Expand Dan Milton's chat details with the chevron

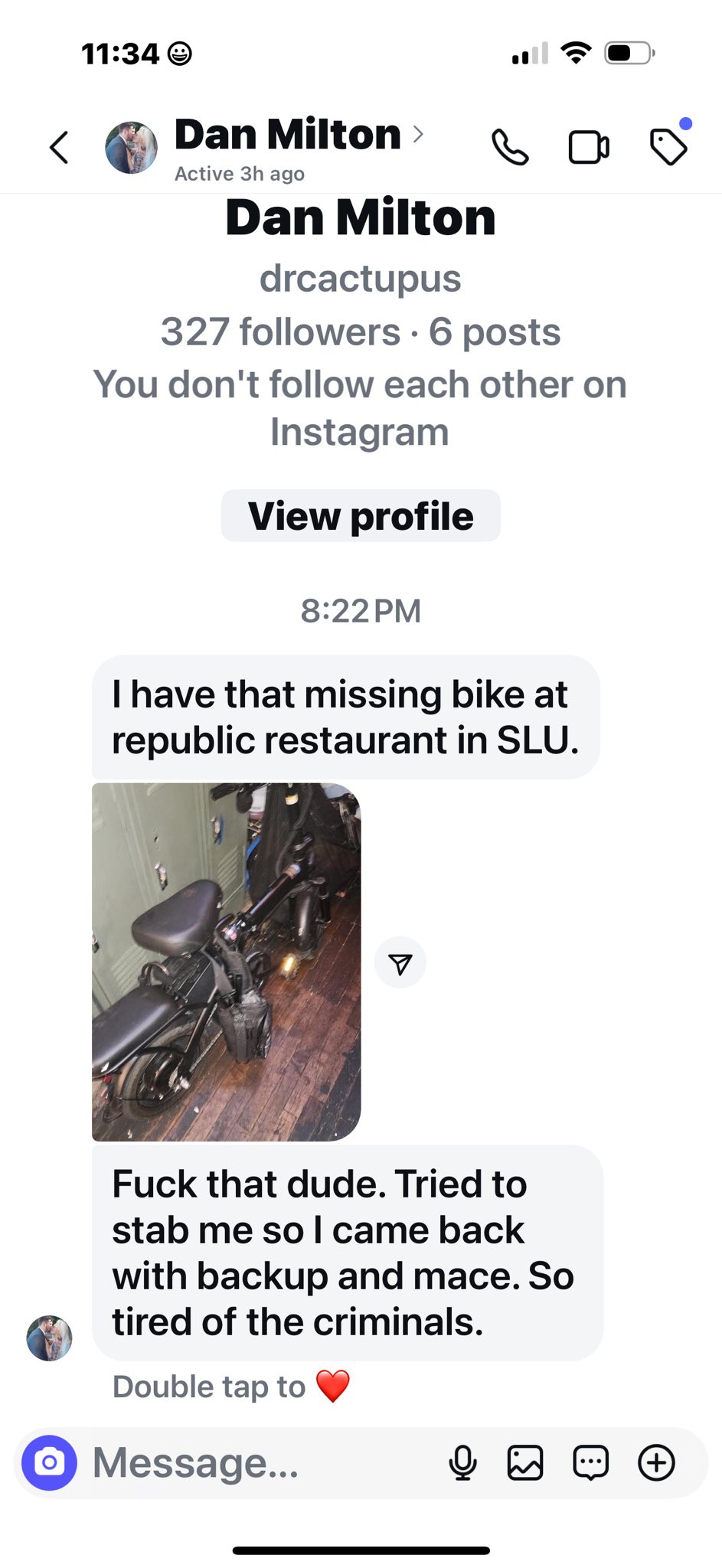419,134
